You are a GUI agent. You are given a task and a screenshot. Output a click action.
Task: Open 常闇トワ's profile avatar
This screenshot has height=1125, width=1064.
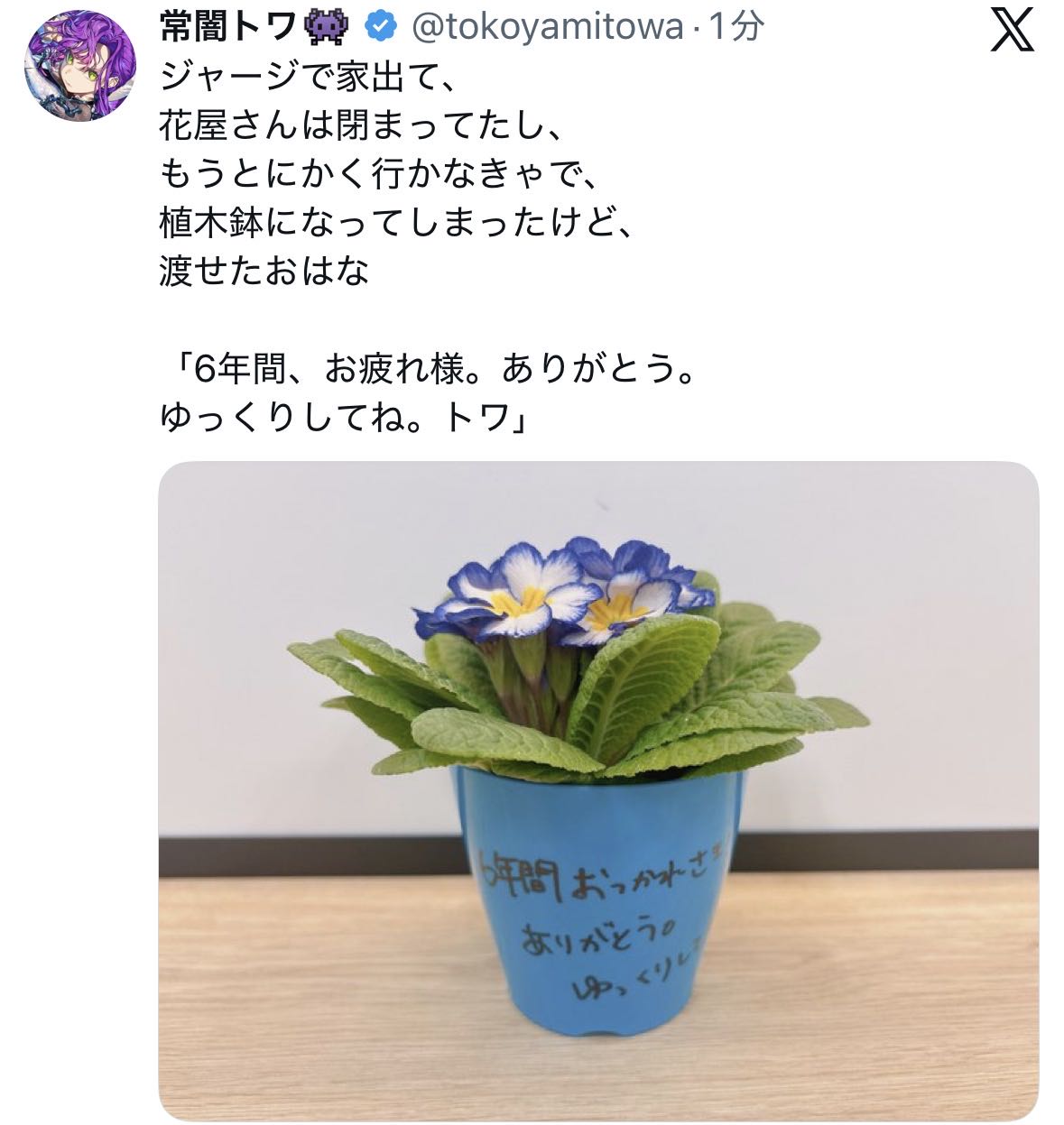(x=80, y=65)
